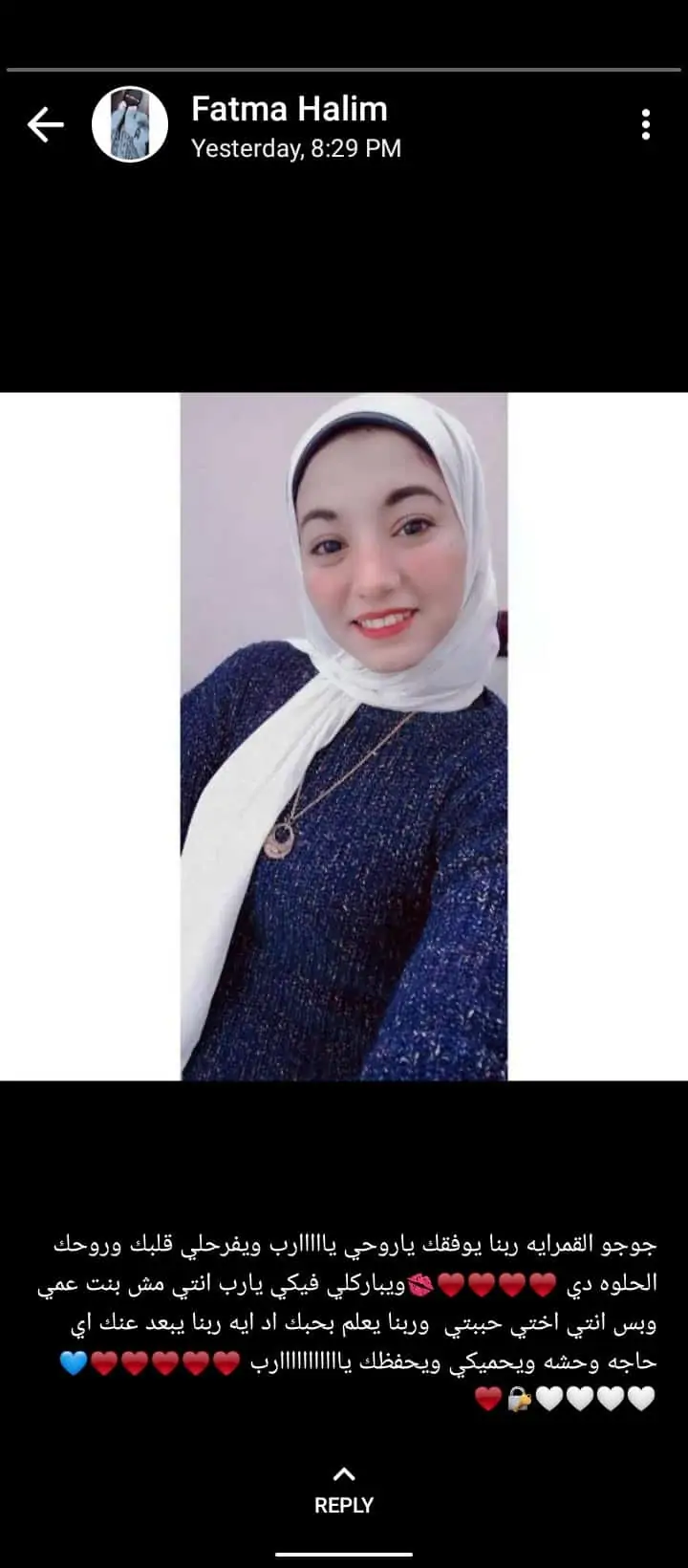
Task: Go back using the arrow
Action: 45,124
